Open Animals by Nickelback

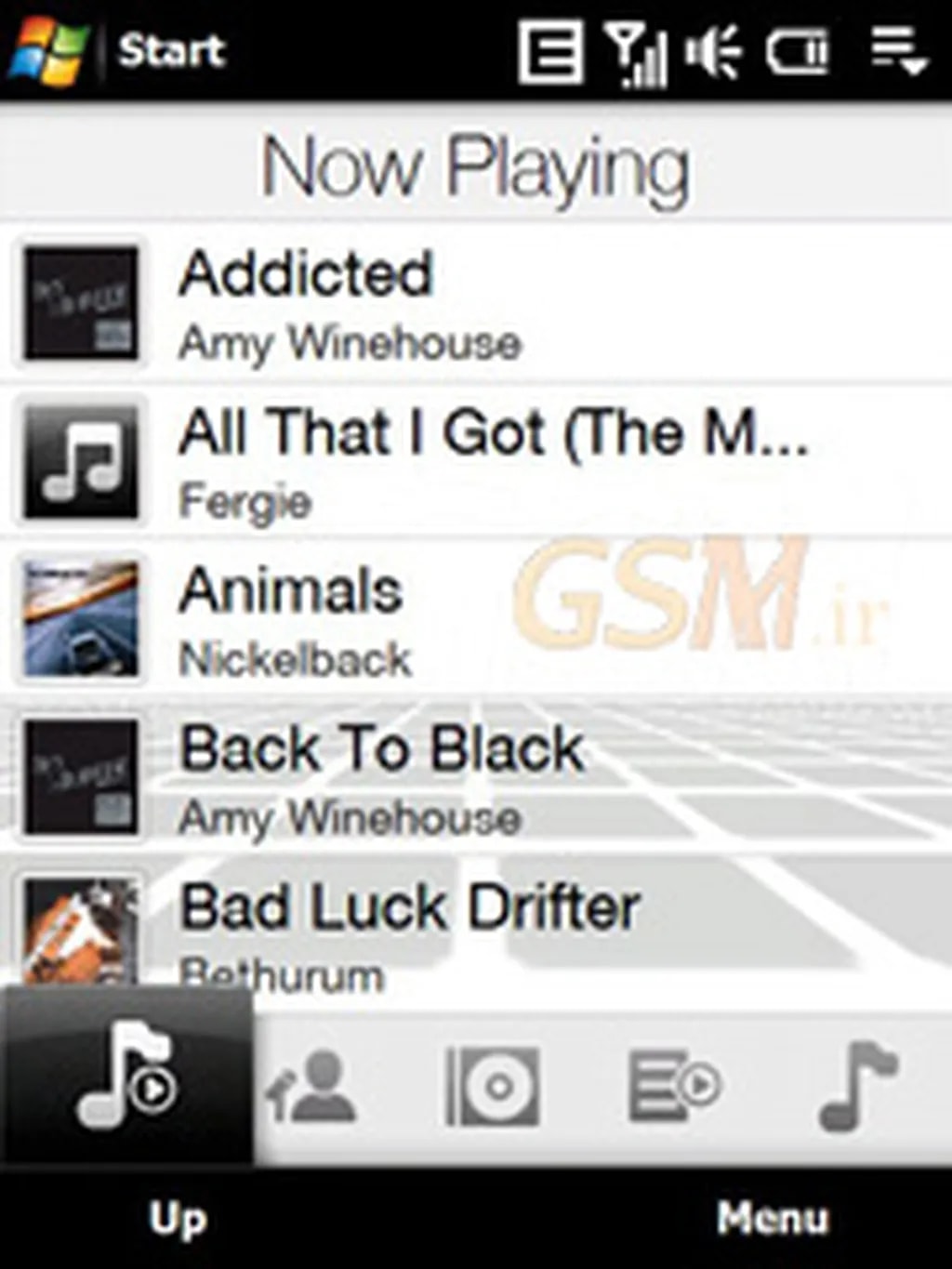[x=465, y=620]
